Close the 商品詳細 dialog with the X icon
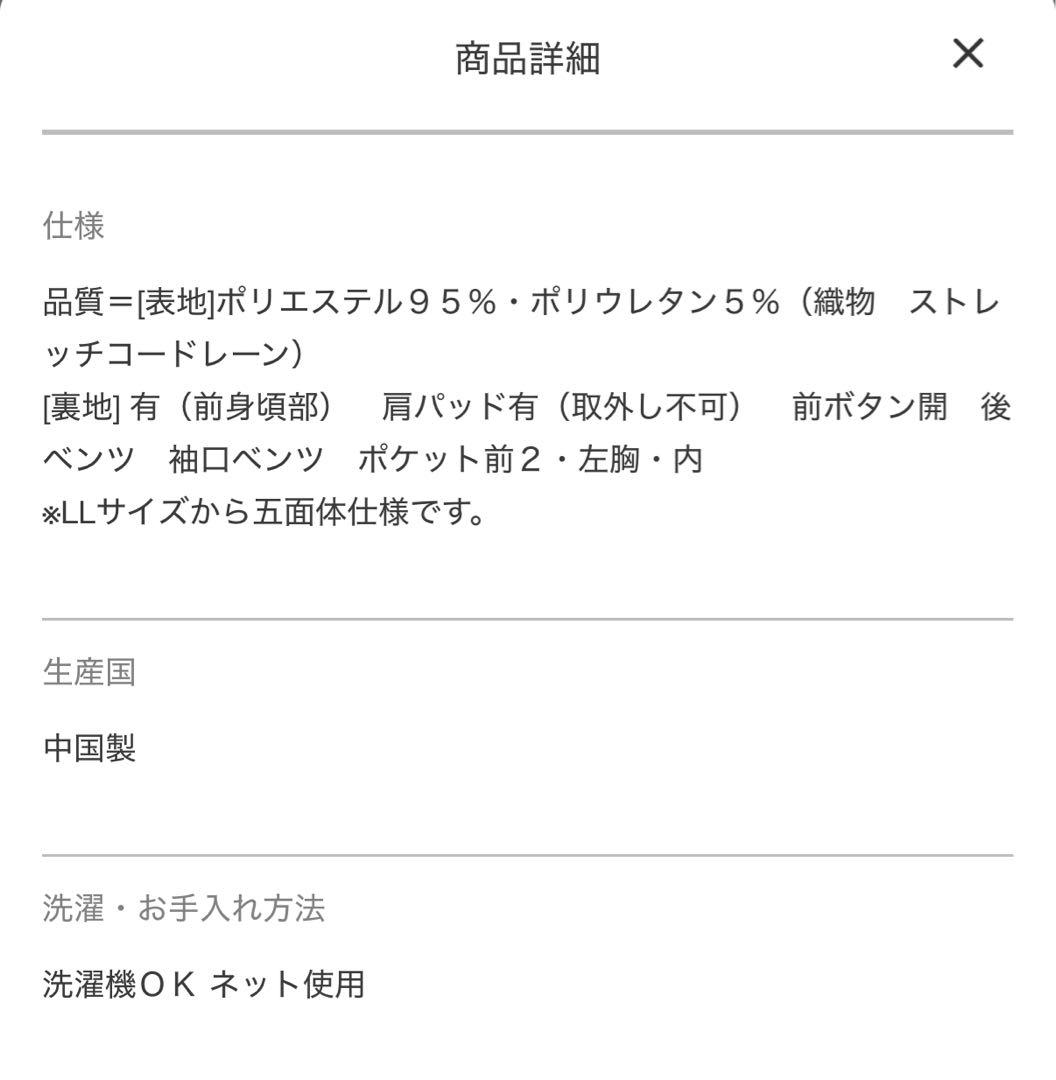The image size is (1056, 1080). pyautogui.click(x=966, y=55)
